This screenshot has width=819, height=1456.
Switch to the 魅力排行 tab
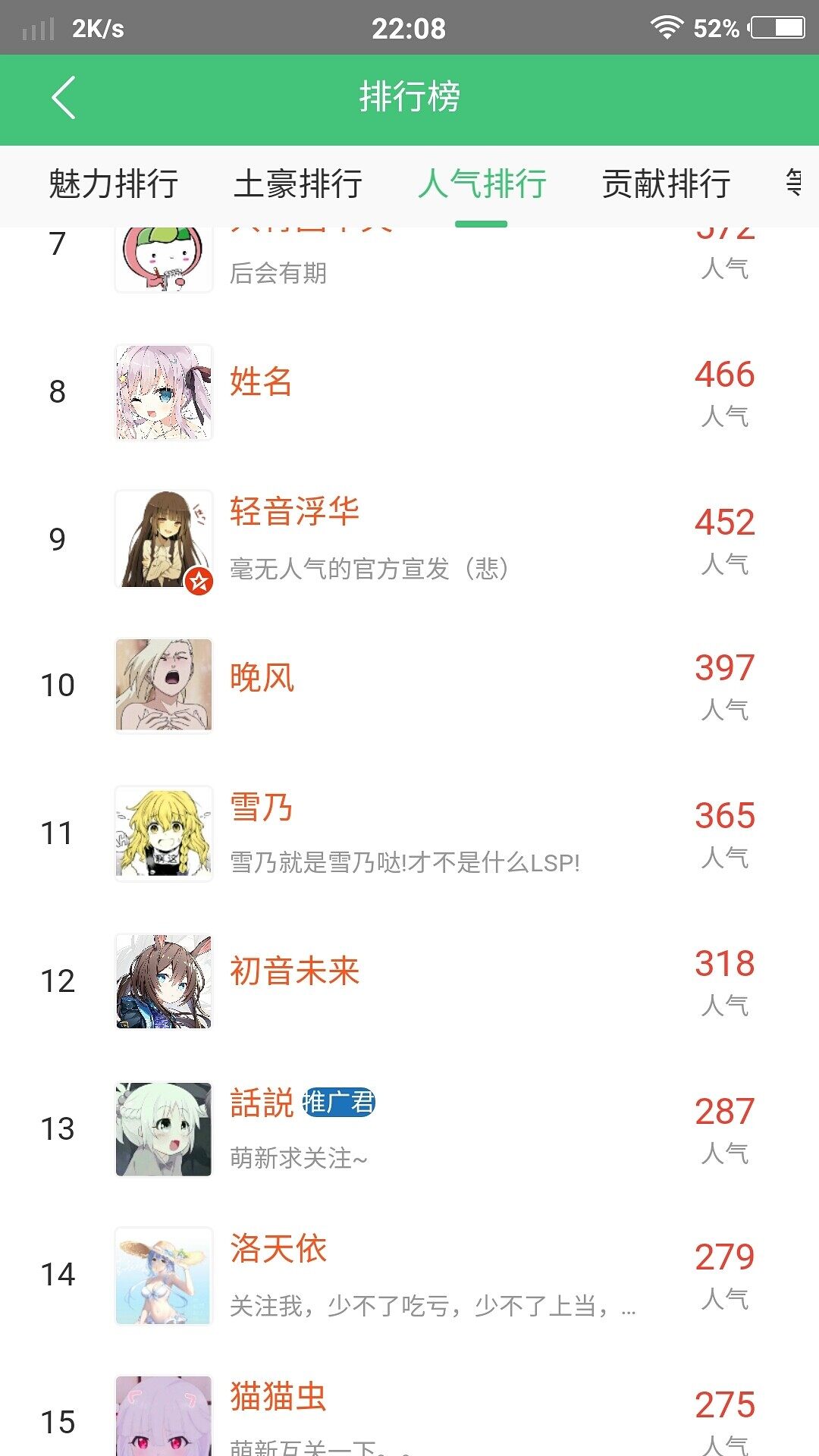pos(114,184)
